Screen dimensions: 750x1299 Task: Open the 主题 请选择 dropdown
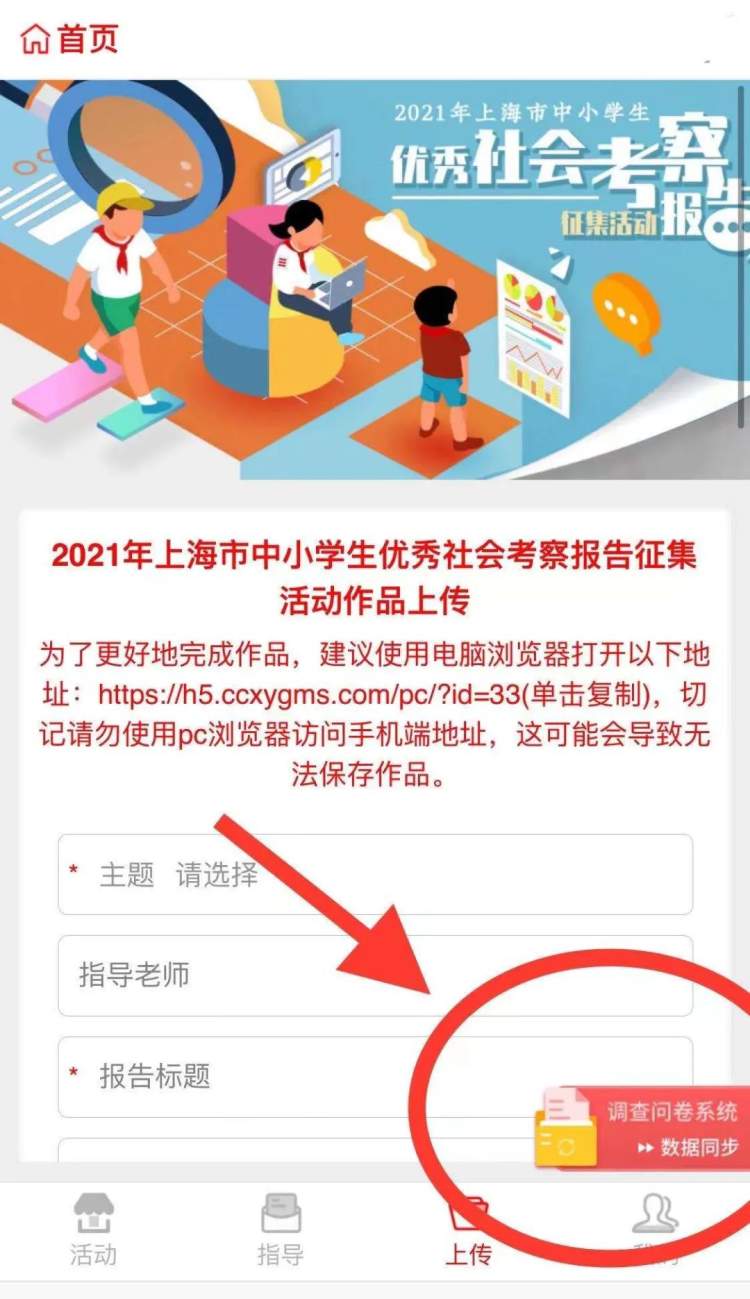point(375,874)
